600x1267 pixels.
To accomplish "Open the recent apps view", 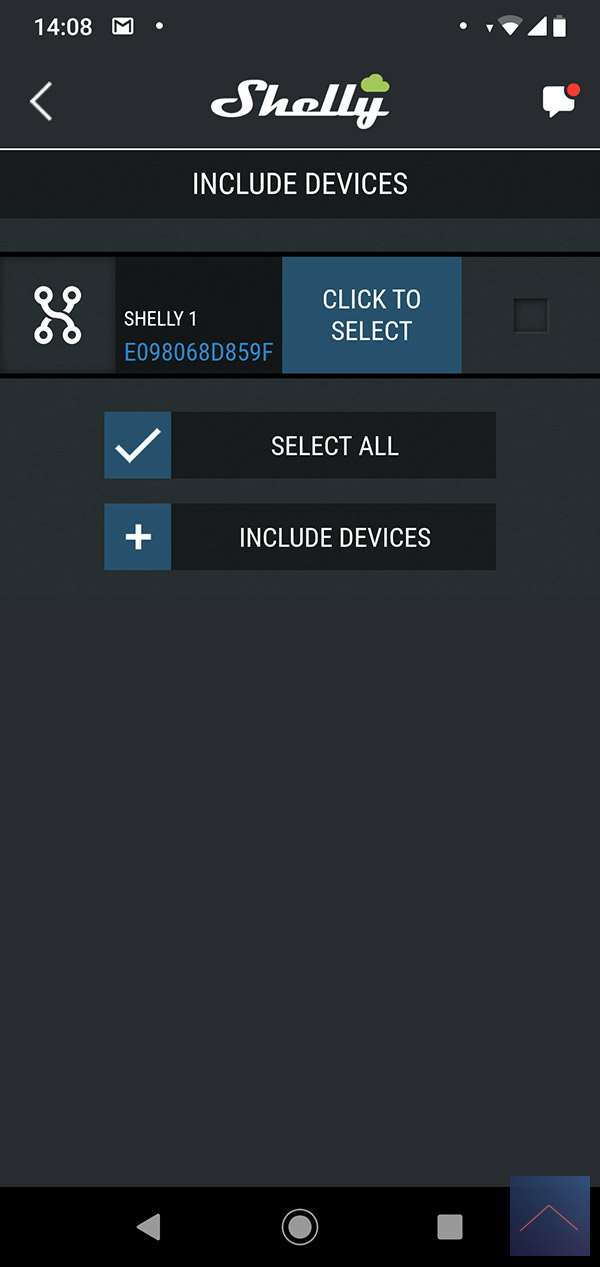I will click(x=450, y=1226).
